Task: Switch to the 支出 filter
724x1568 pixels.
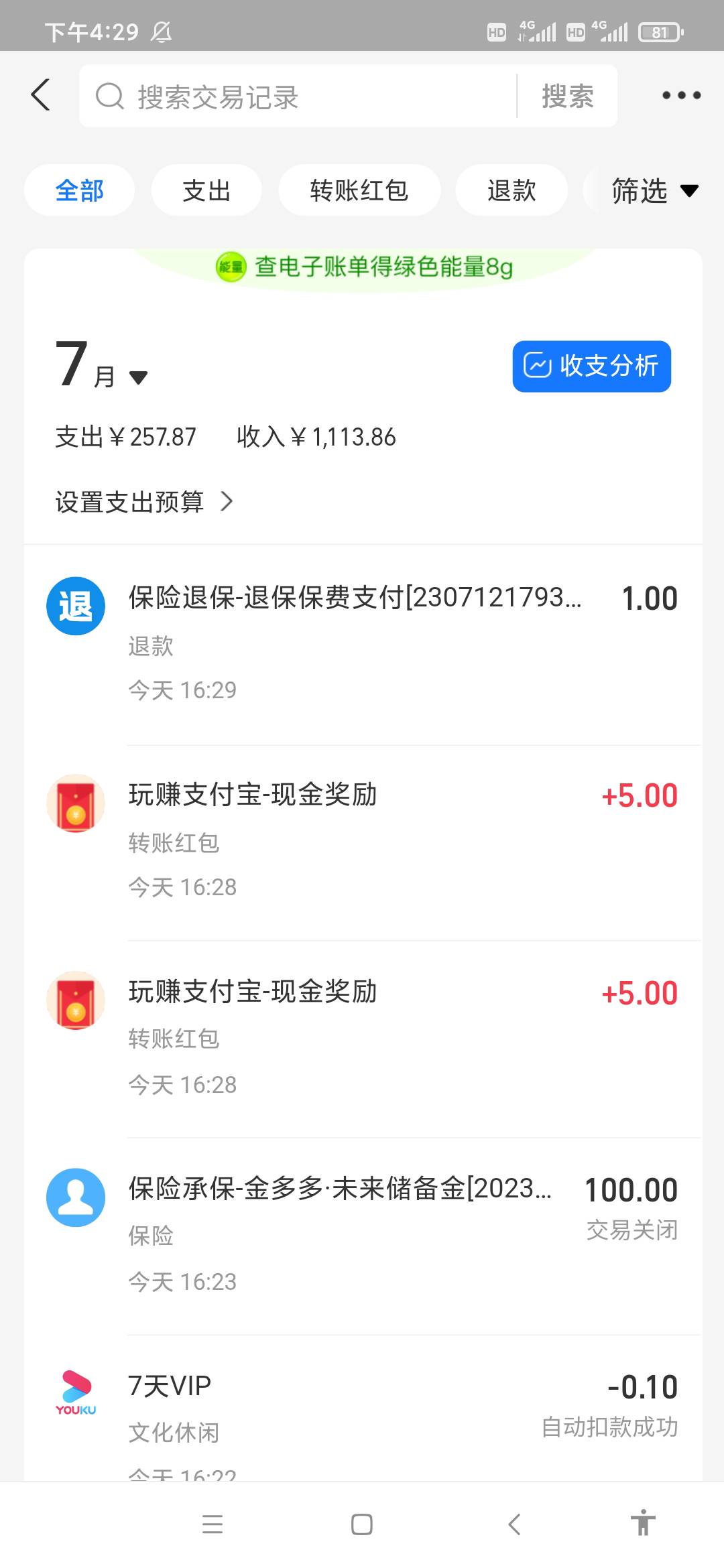Action: coord(206,191)
